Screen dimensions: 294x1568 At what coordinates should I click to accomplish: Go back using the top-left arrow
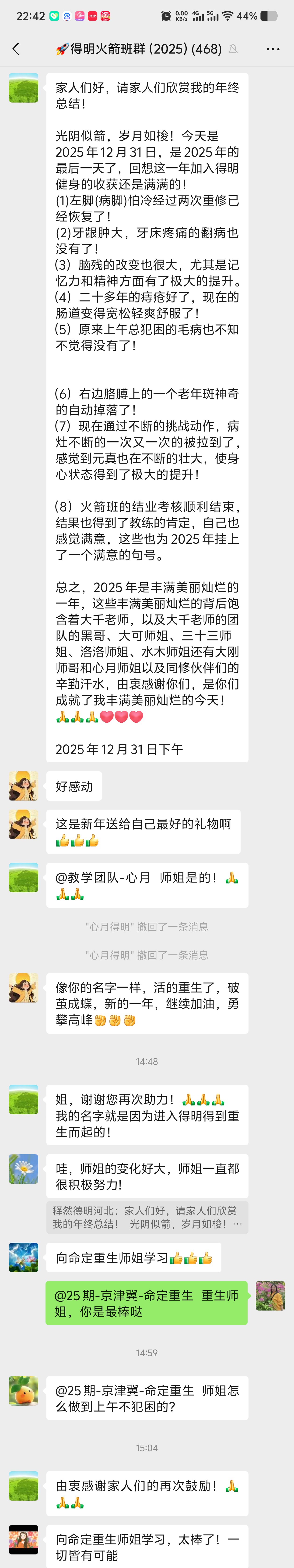[x=16, y=49]
